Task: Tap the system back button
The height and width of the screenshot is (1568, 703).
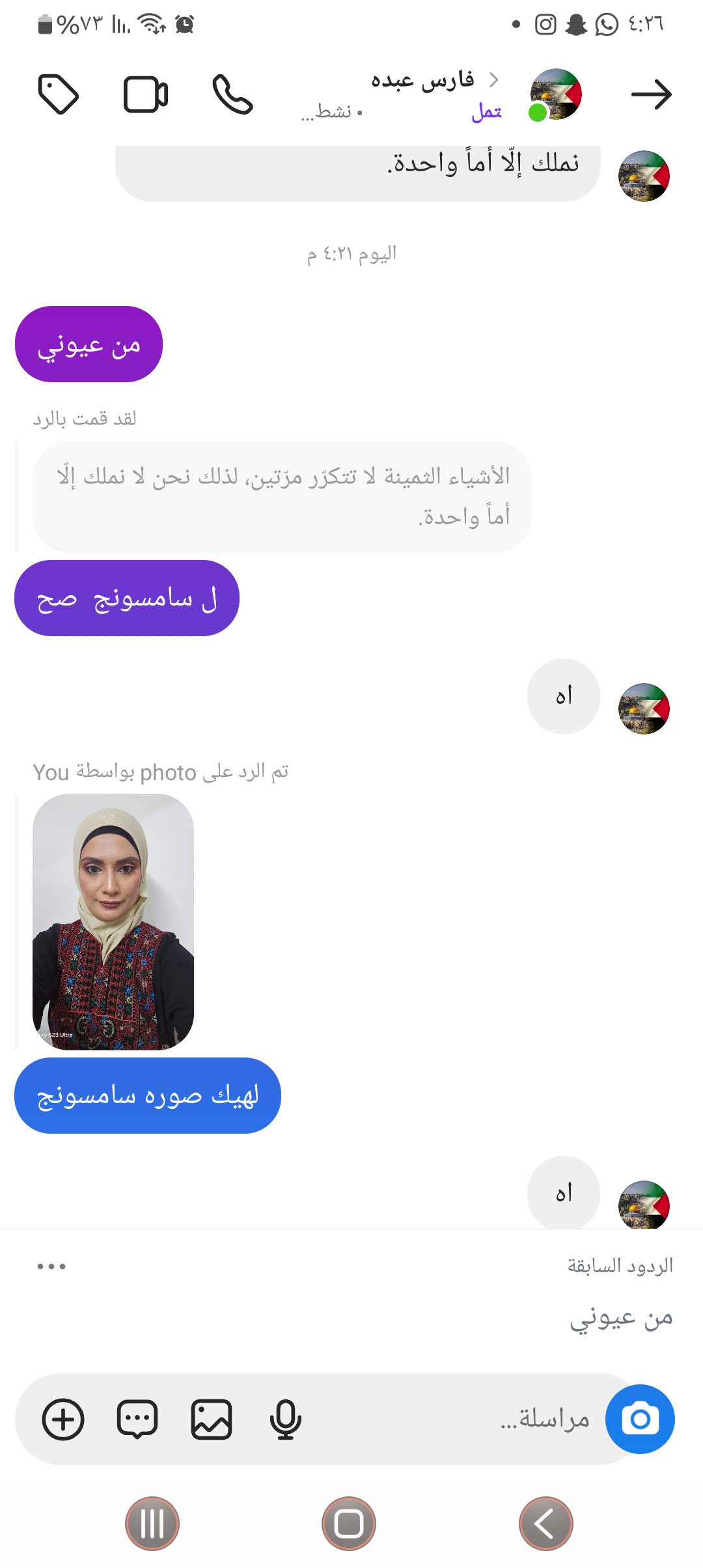Action: pos(545,1524)
